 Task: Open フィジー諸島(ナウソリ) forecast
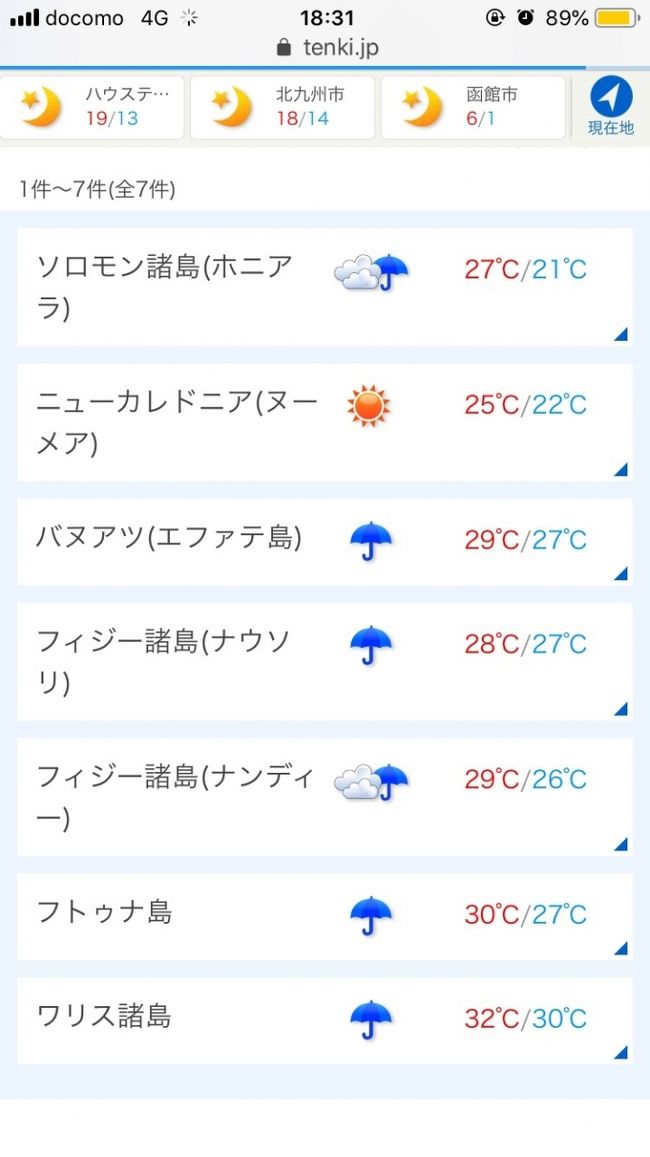[x=325, y=662]
